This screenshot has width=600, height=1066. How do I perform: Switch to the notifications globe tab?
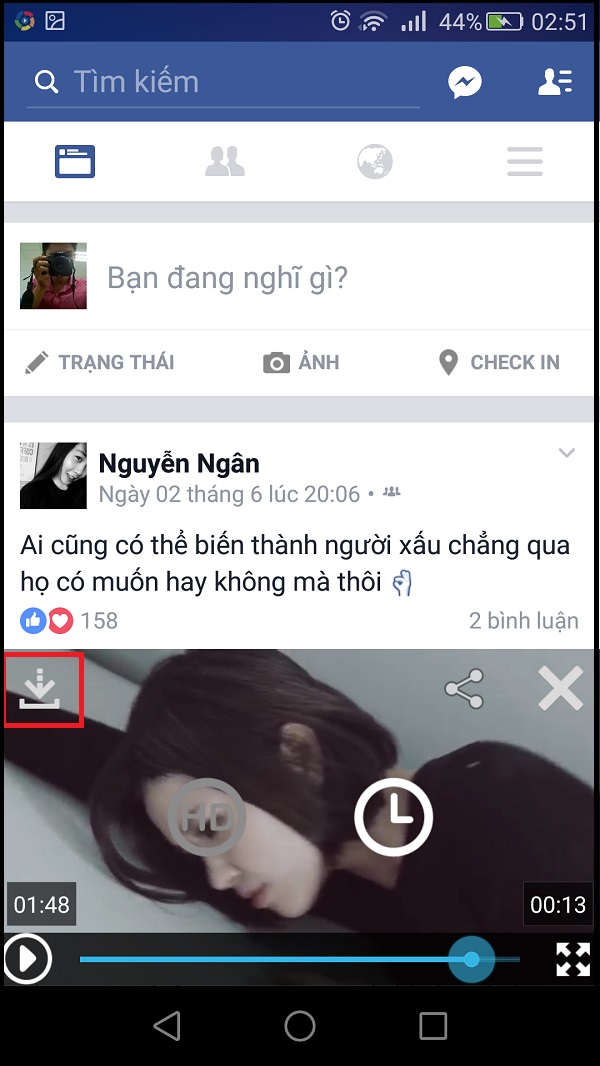click(x=375, y=161)
